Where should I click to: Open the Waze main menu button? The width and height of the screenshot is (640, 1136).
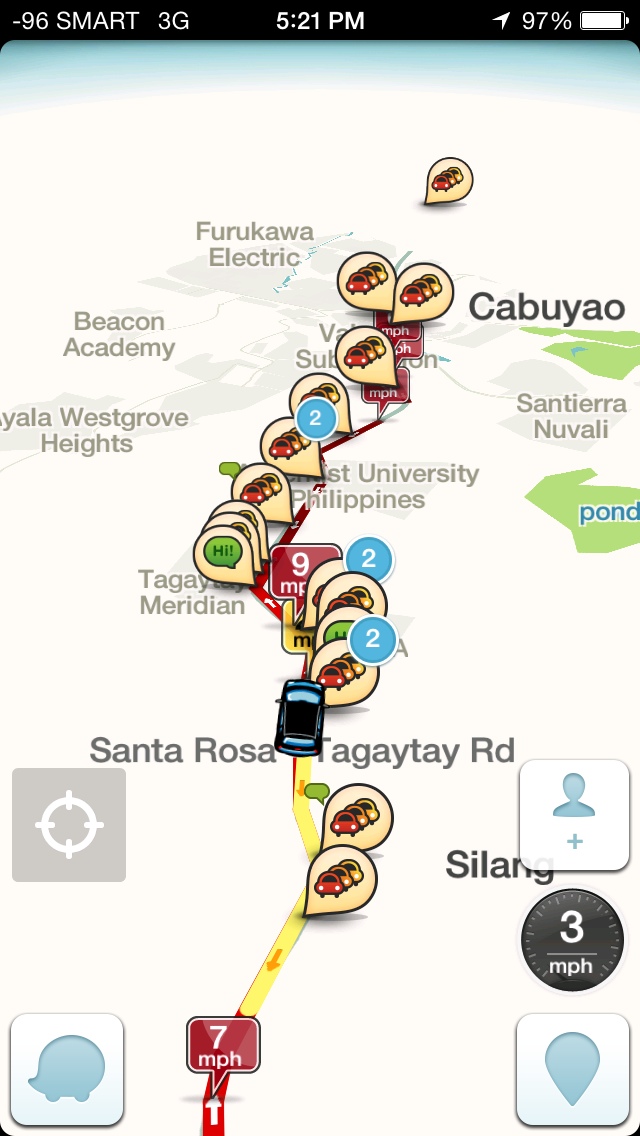[x=67, y=1069]
